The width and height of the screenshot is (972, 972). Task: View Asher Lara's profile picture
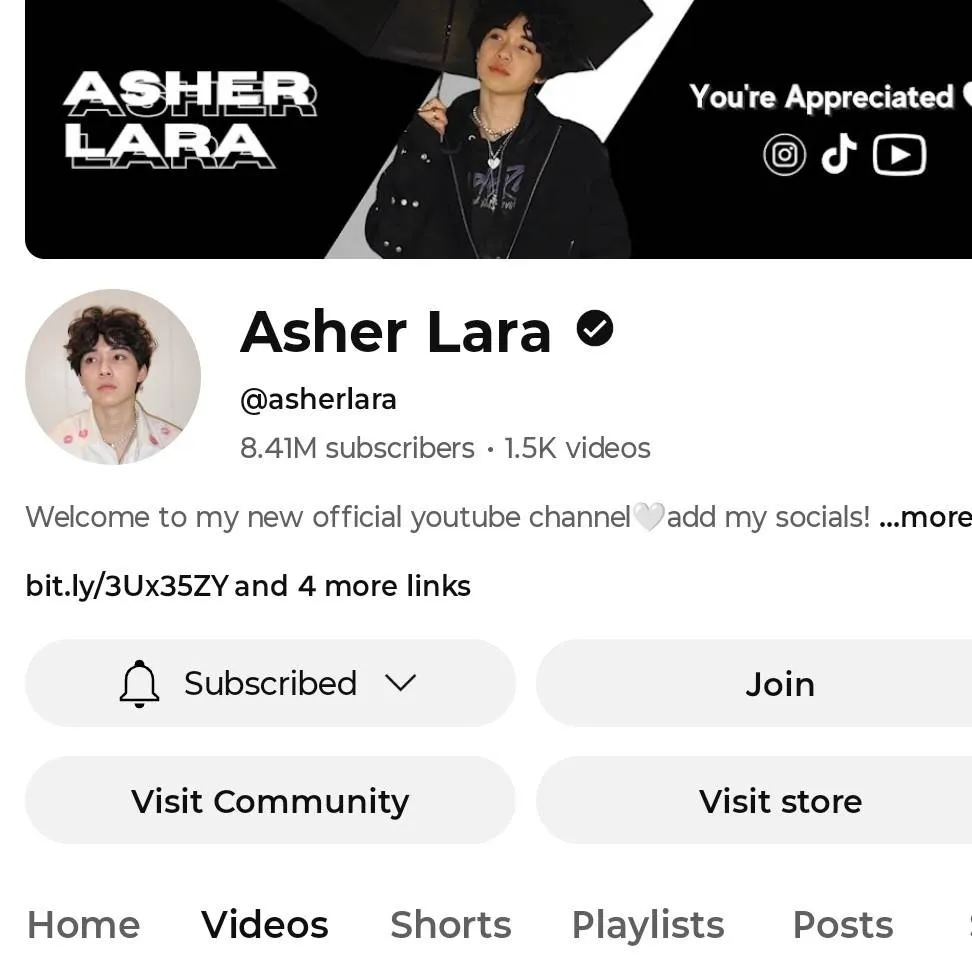click(x=113, y=377)
